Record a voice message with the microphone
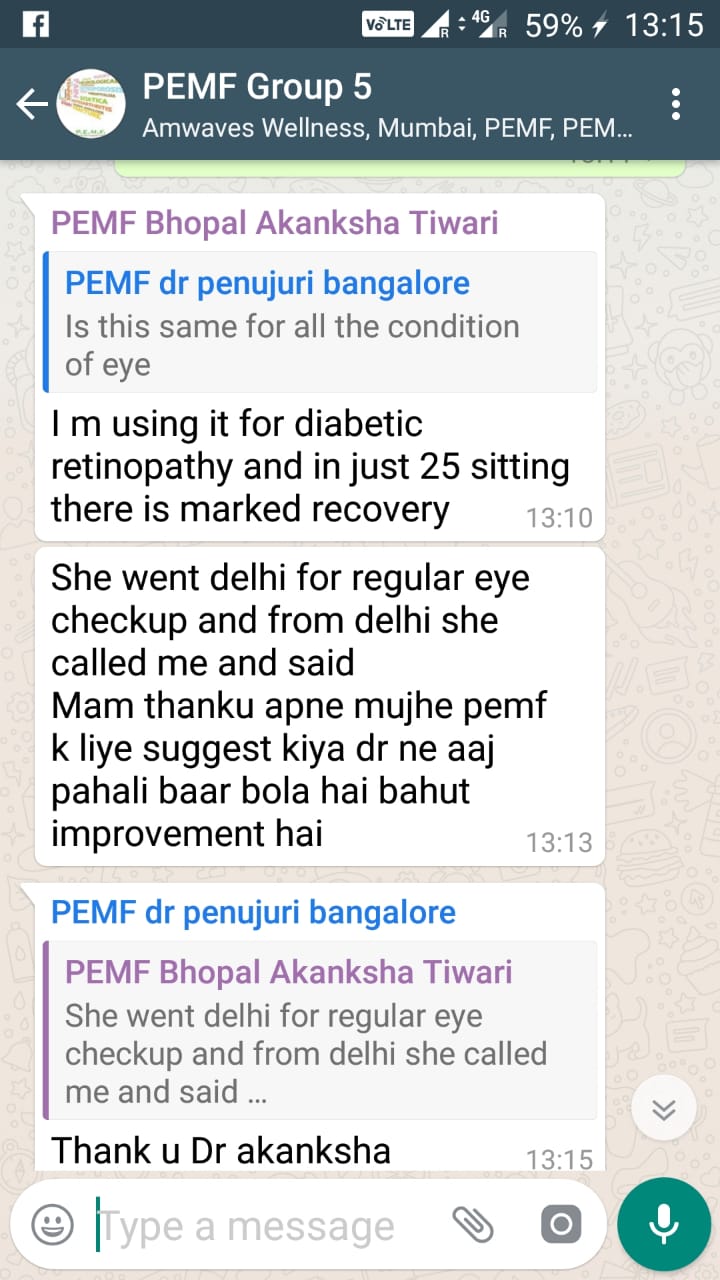 663,1224
